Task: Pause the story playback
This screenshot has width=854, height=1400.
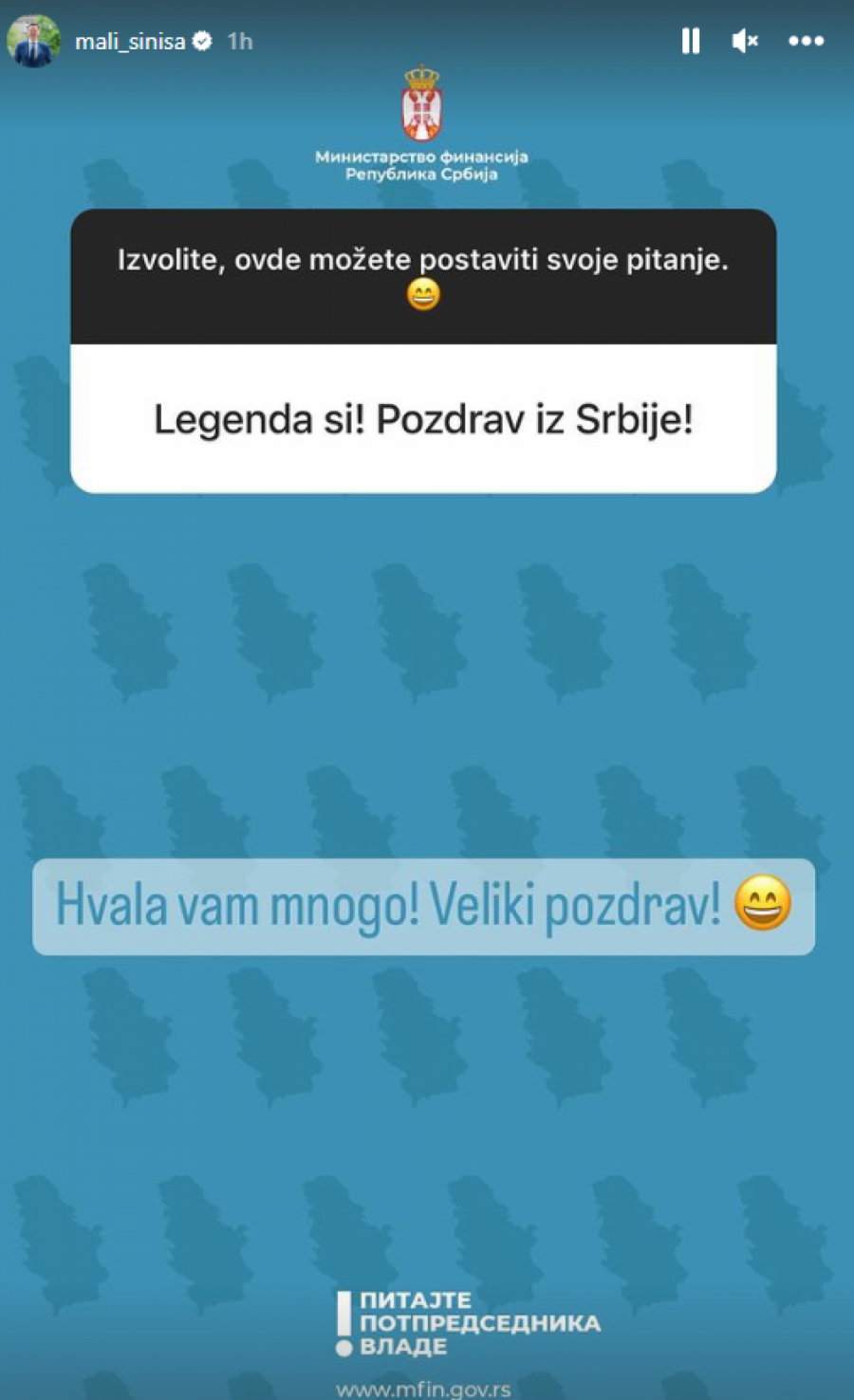Action: tap(691, 41)
